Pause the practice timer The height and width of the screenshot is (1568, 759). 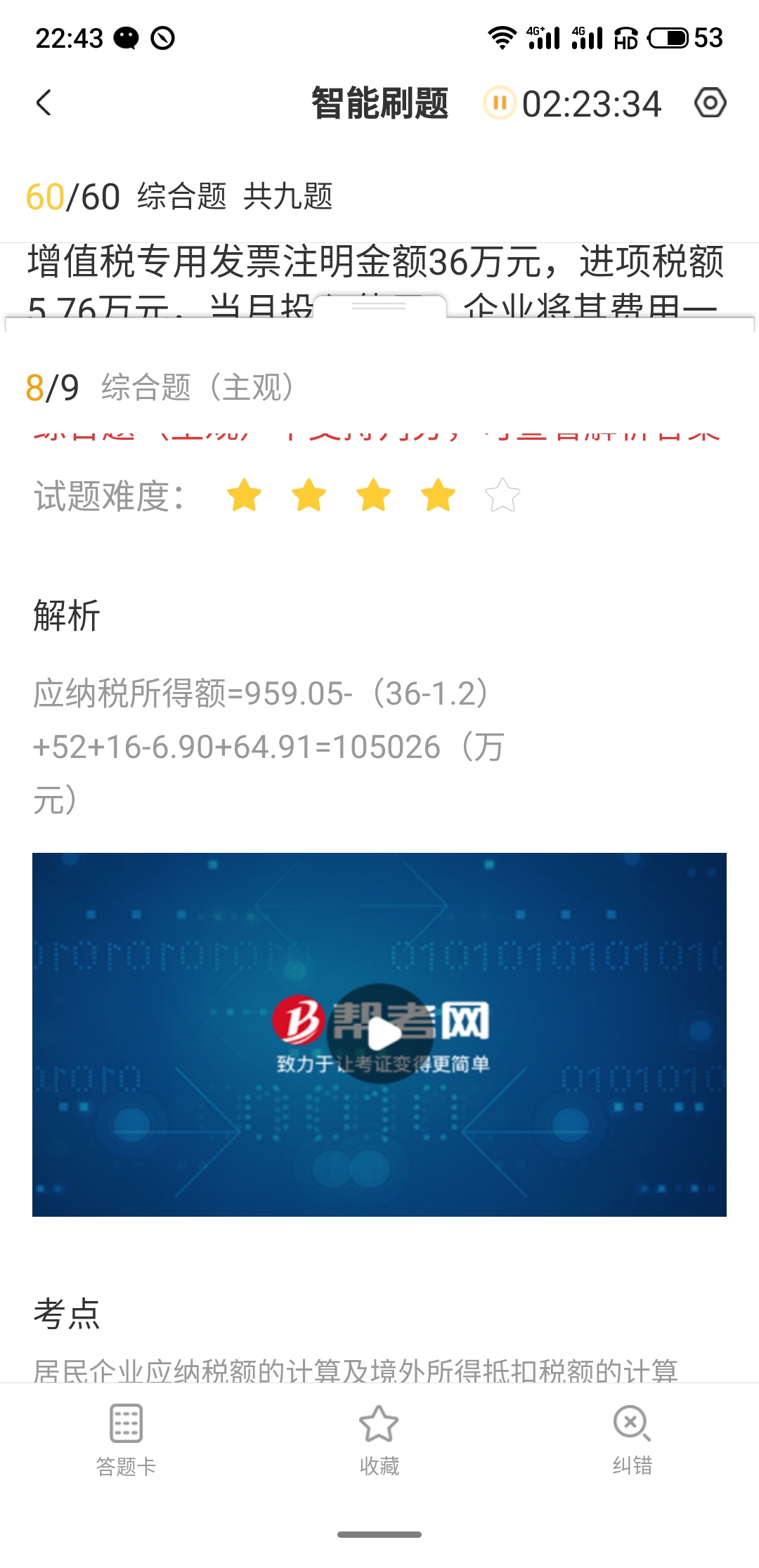pyautogui.click(x=500, y=103)
